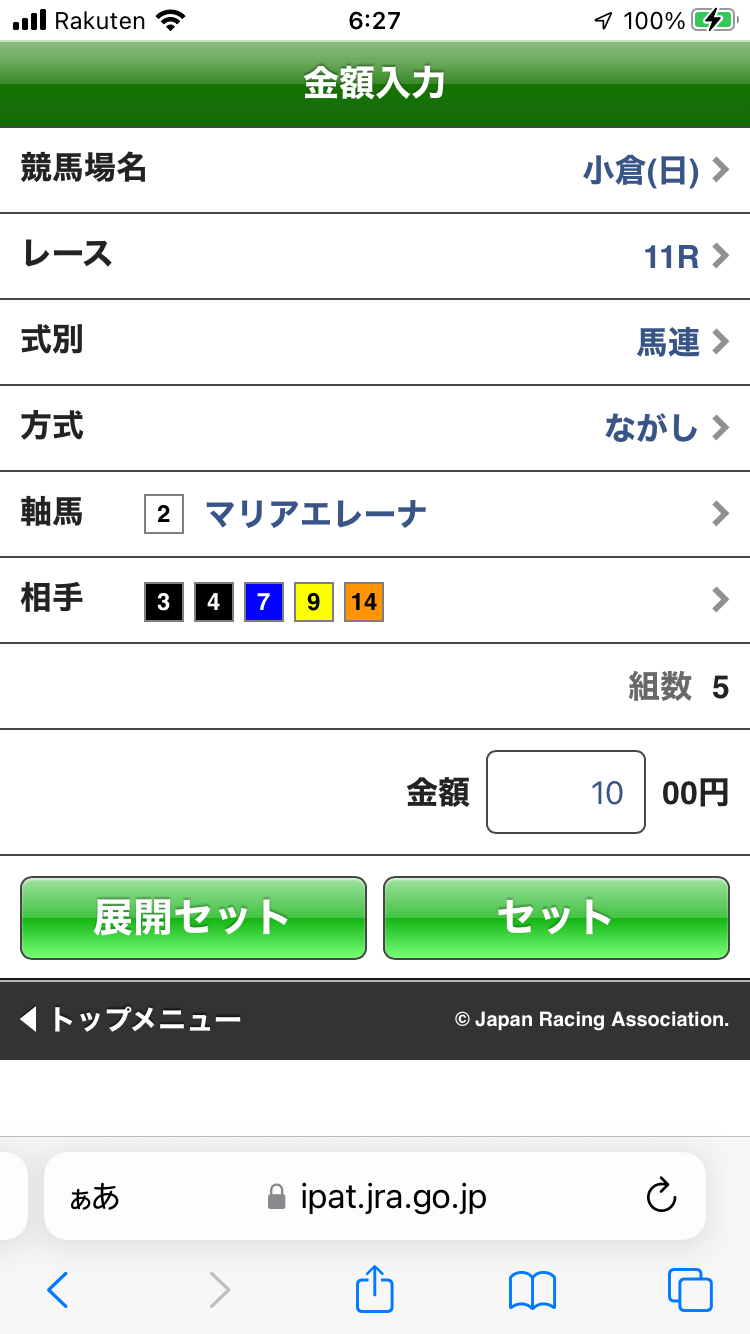Image resolution: width=750 pixels, height=1334 pixels.
Task: Reload the page with the refresh icon
Action: pyautogui.click(x=662, y=1196)
